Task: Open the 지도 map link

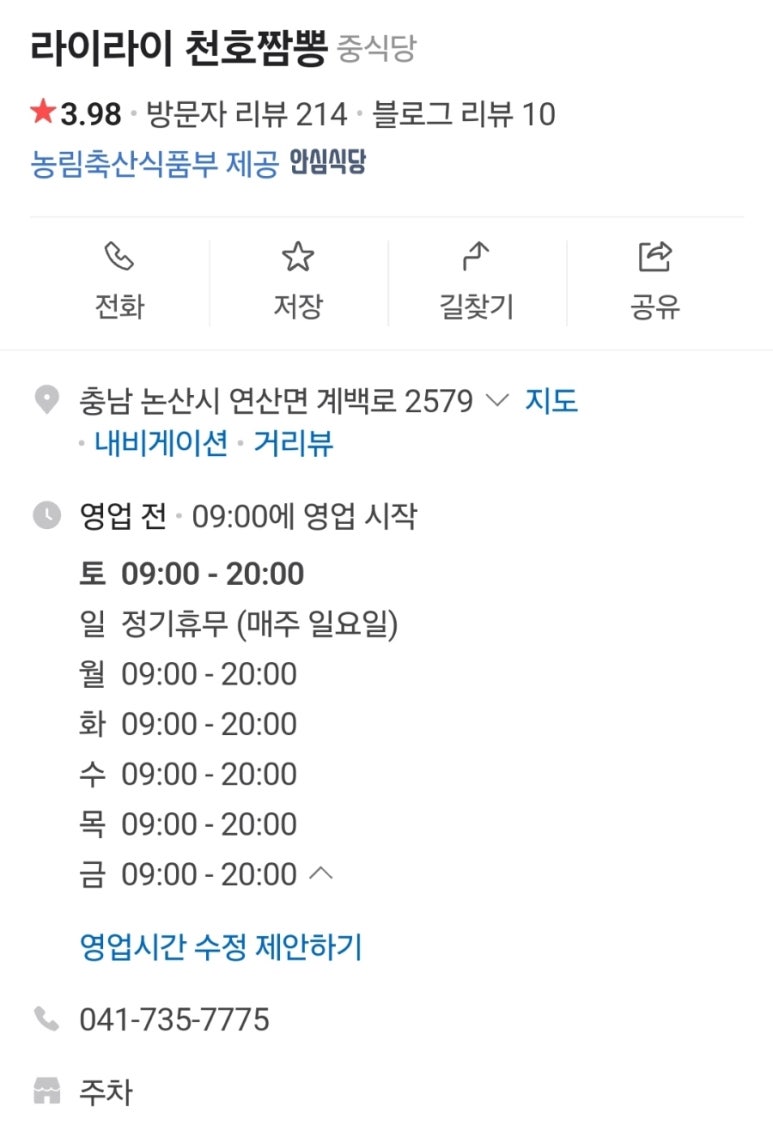Action: coord(551,402)
